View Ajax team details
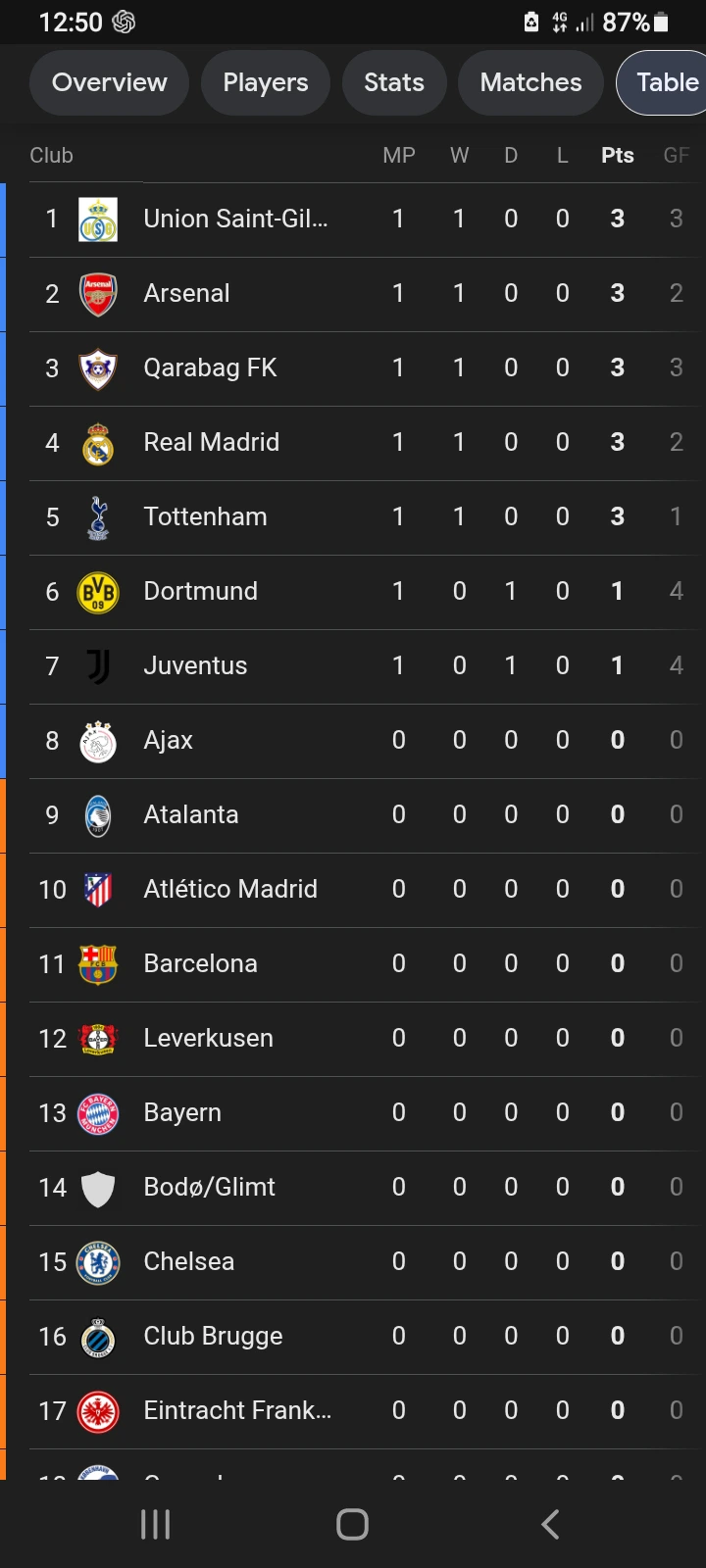Viewport: 706px width, 1568px height. [168, 740]
